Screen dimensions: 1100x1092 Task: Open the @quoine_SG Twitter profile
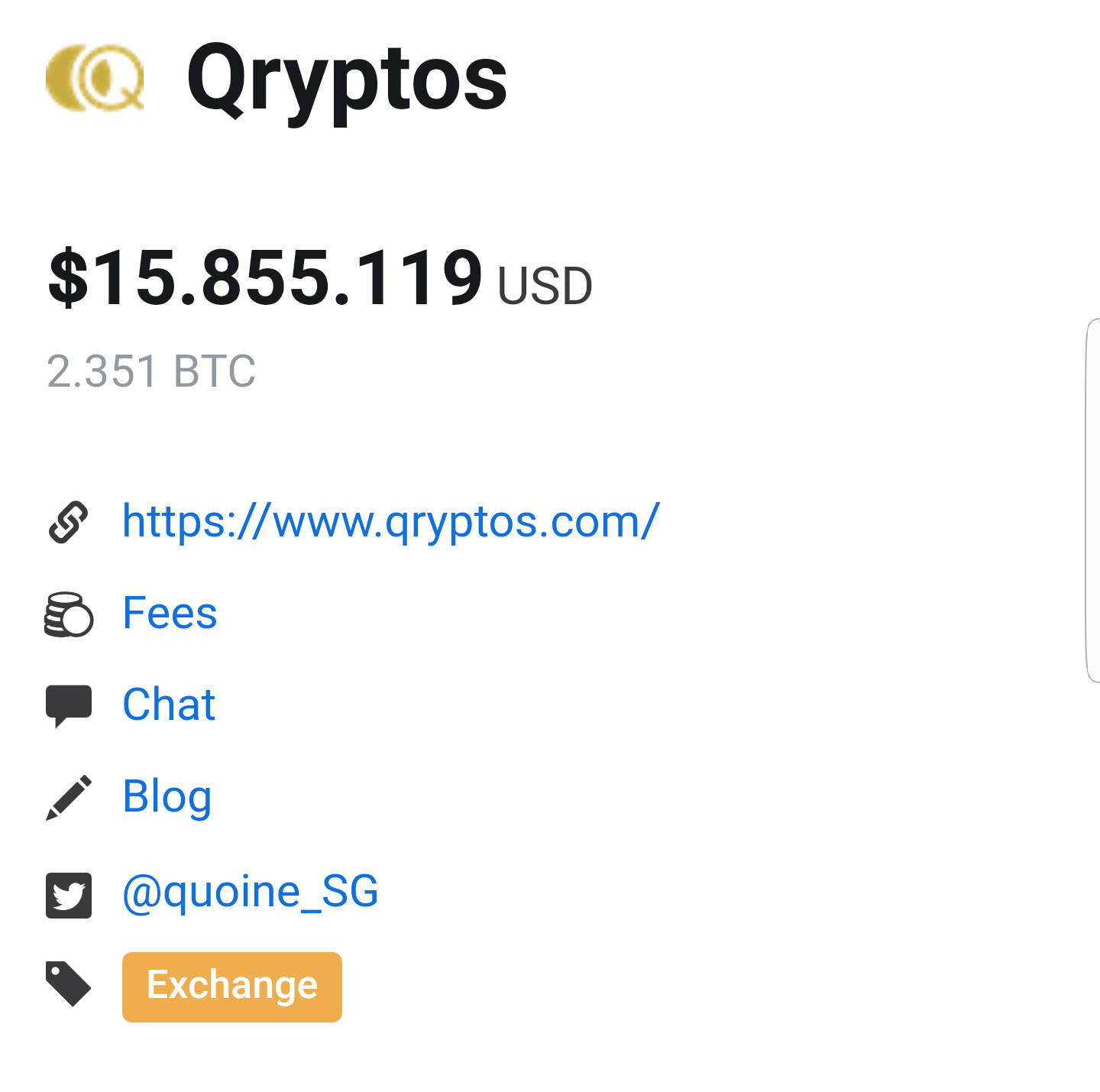(x=250, y=891)
